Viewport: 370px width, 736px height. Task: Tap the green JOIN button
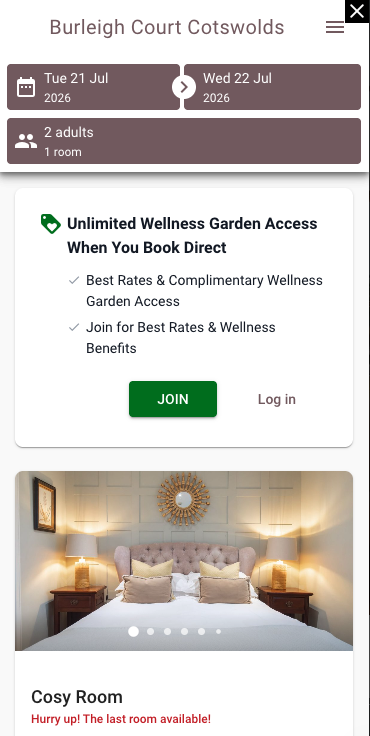point(173,399)
